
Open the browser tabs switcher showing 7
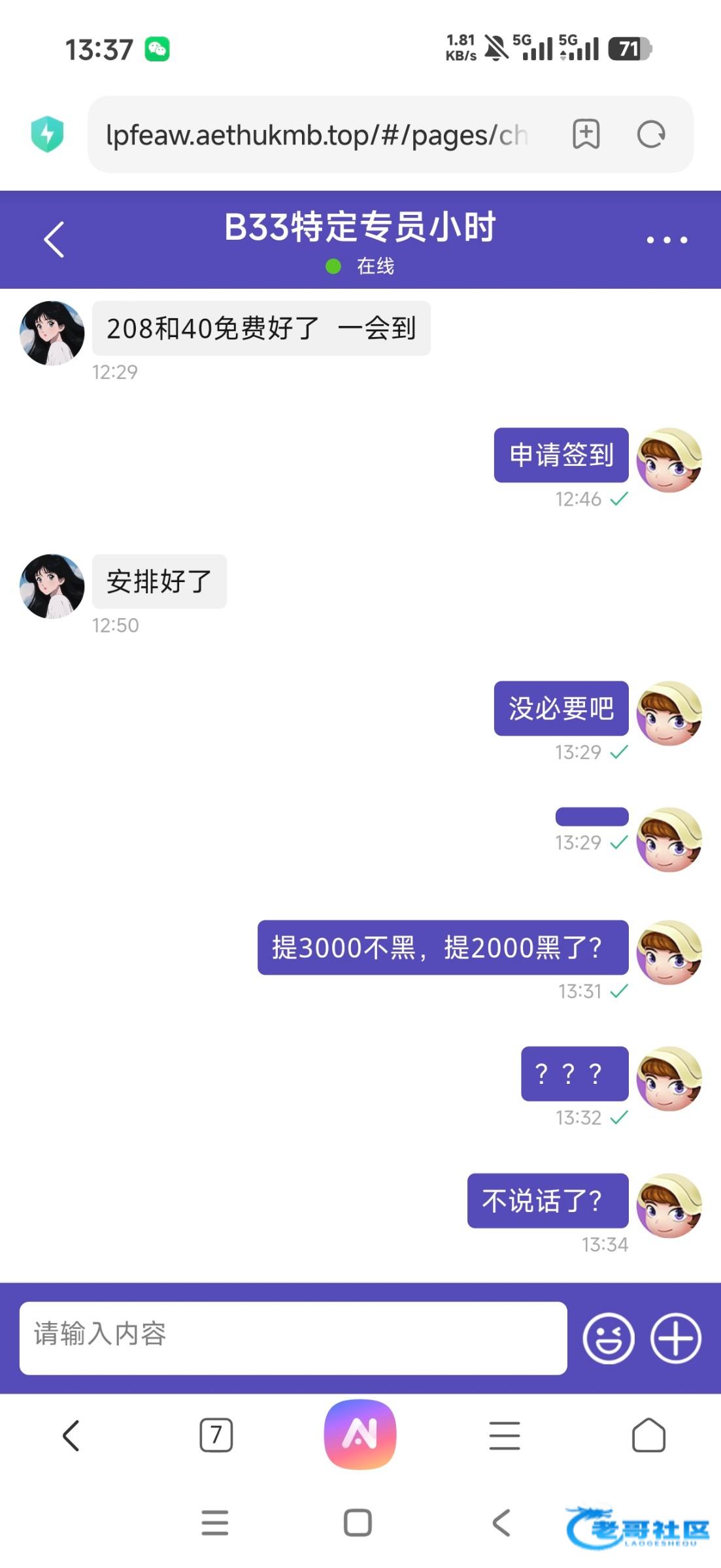(x=216, y=1435)
